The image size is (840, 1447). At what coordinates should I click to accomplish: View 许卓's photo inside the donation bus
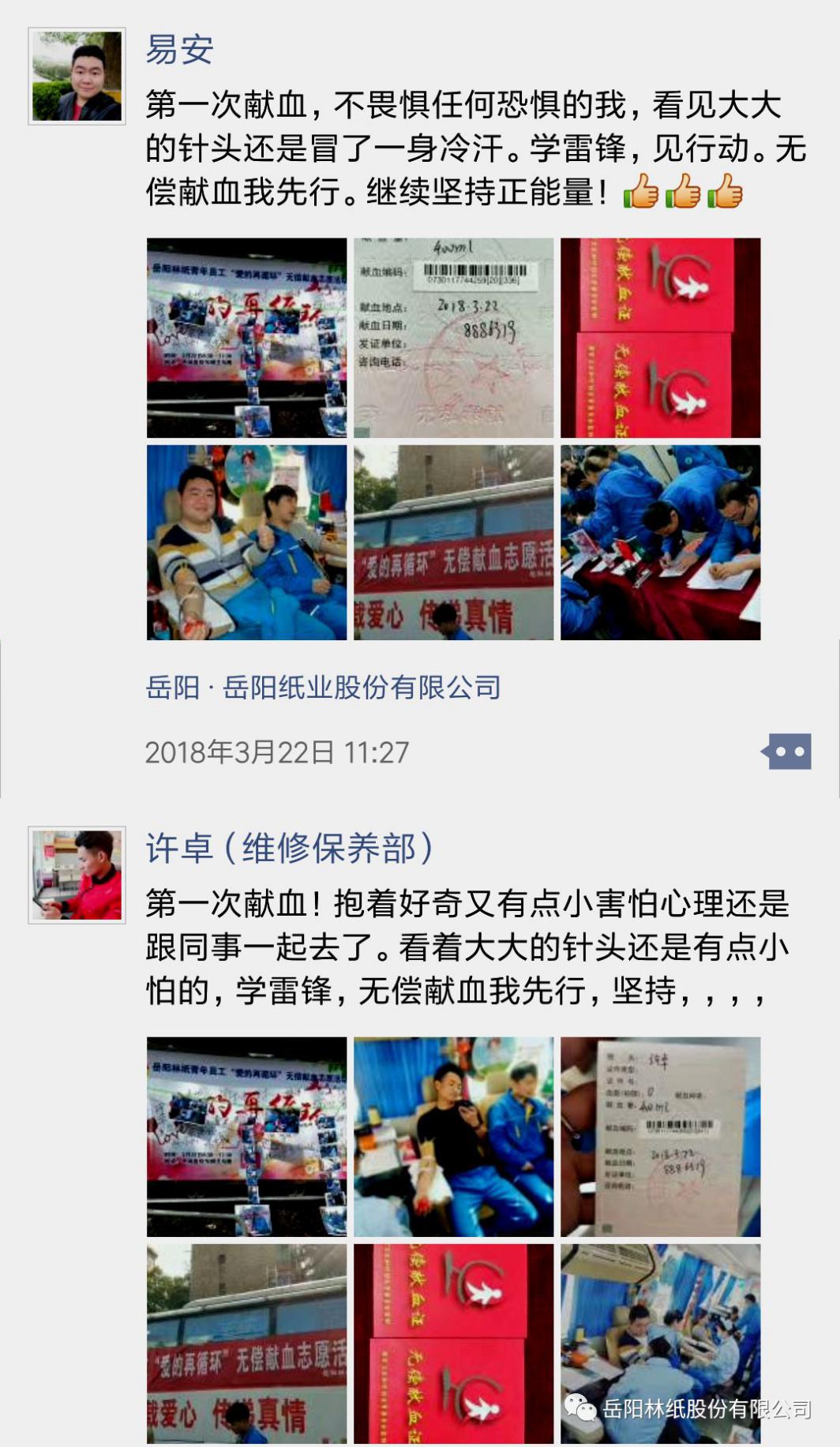(x=660, y=1344)
